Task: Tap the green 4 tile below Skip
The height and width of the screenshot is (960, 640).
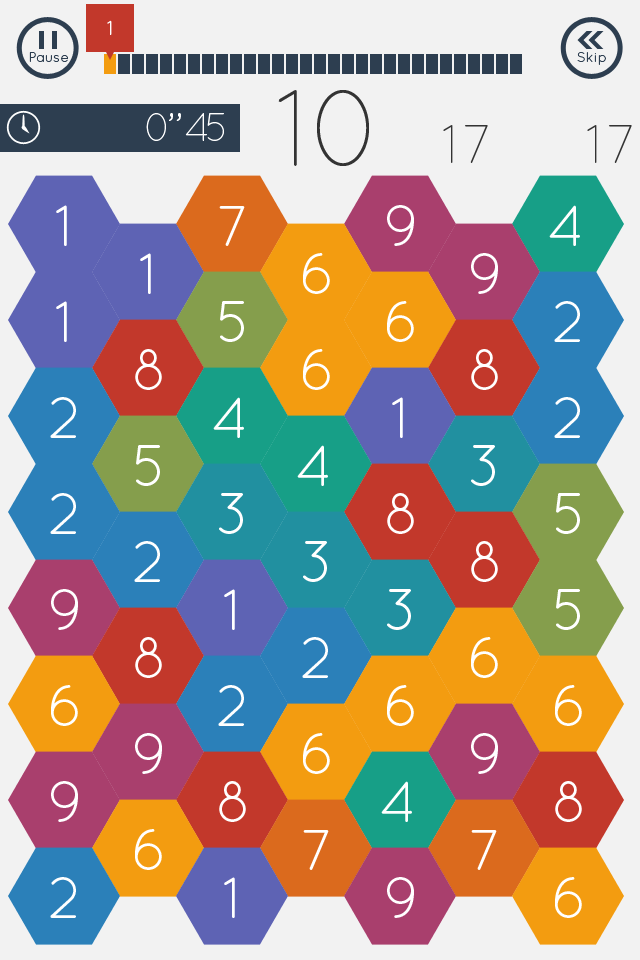Action: tap(567, 225)
